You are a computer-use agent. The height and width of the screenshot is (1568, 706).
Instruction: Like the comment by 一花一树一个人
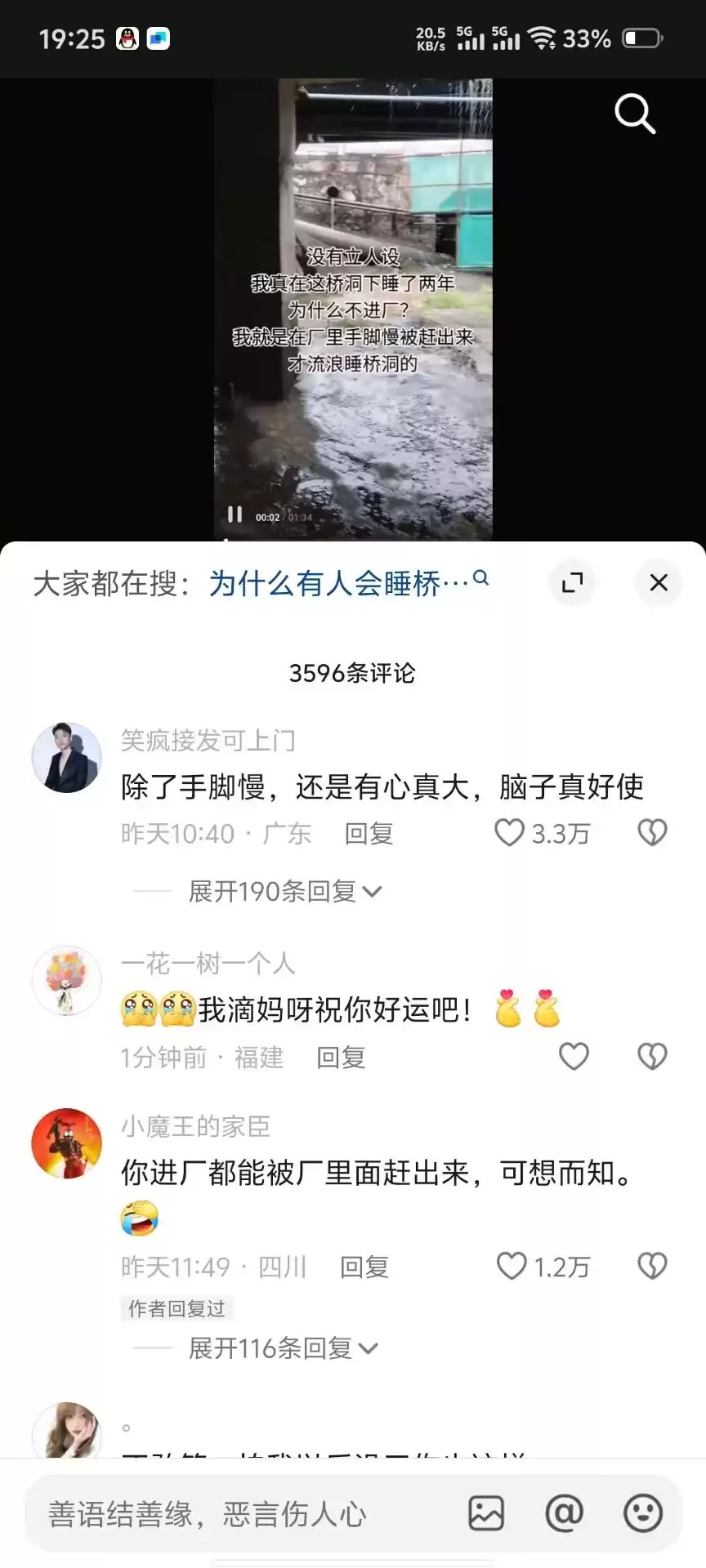click(x=574, y=1057)
